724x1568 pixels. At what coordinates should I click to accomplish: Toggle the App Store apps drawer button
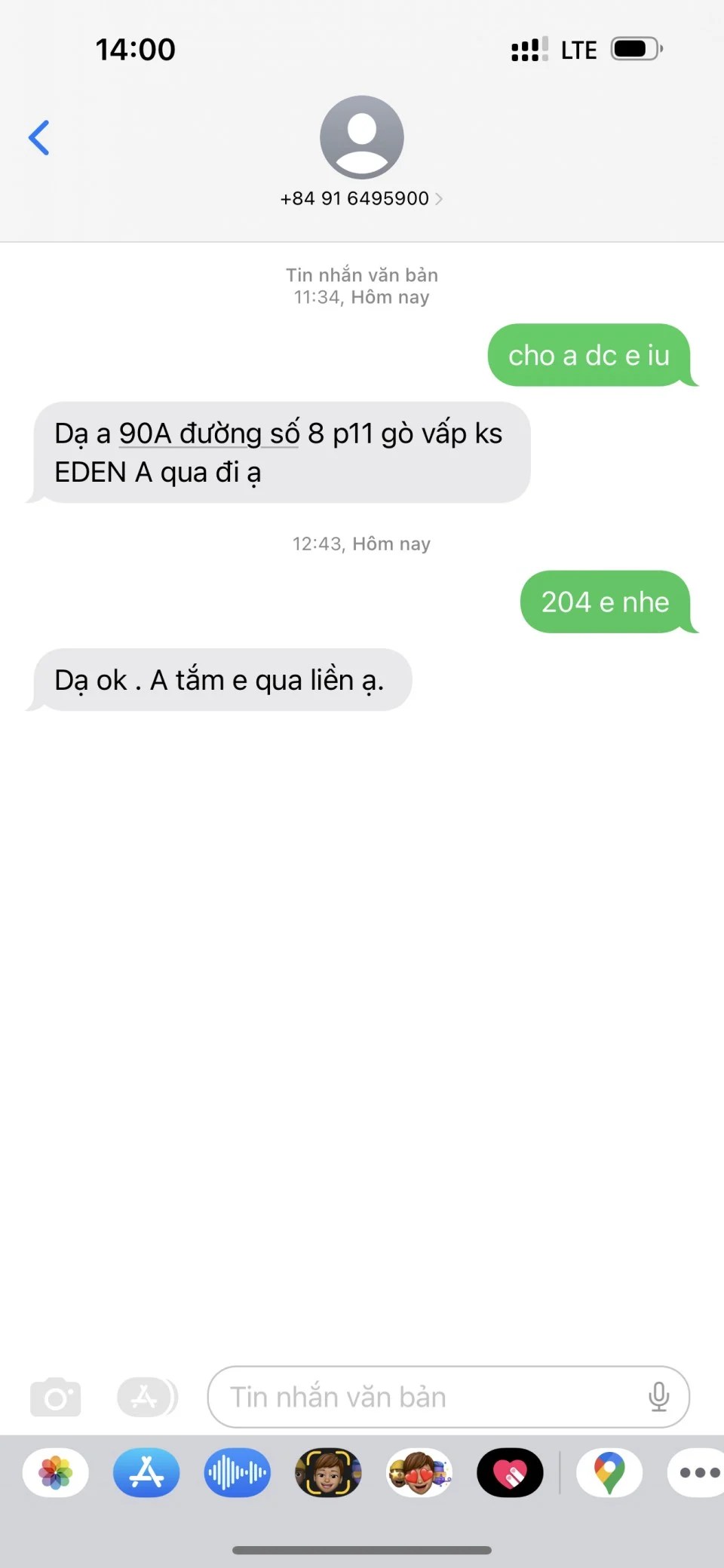[x=146, y=1397]
